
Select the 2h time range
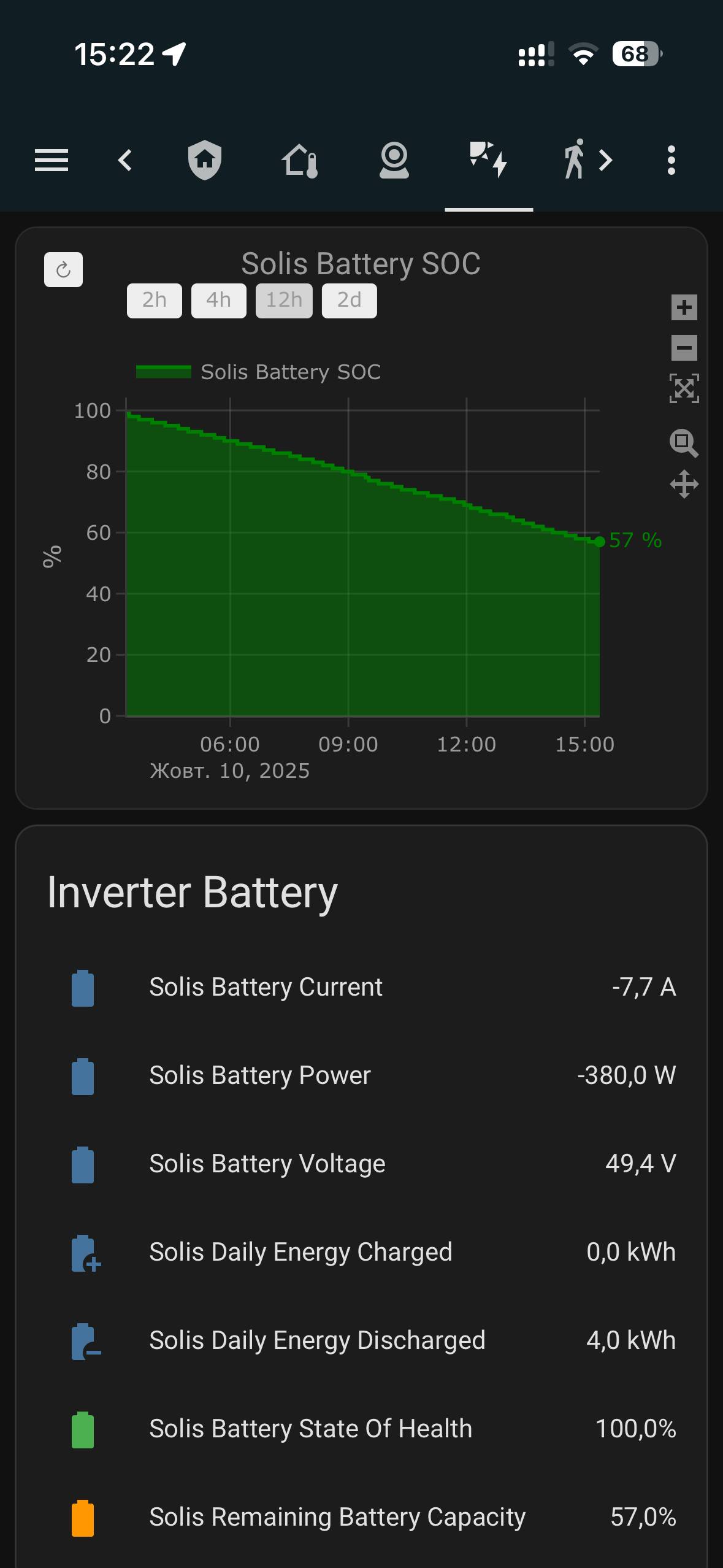point(155,301)
